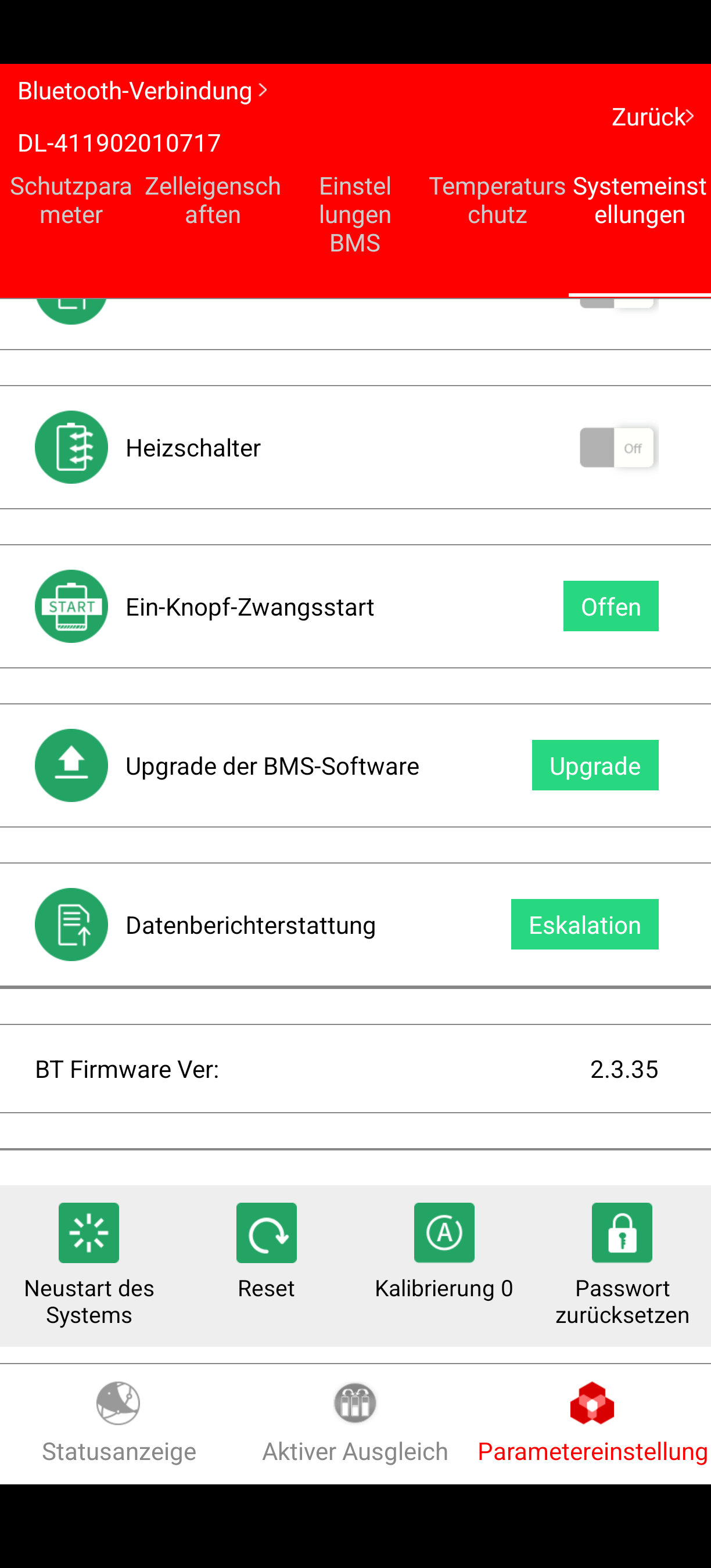The height and width of the screenshot is (1568, 711).
Task: Select the Systemeinstellungen tab
Action: pos(639,201)
